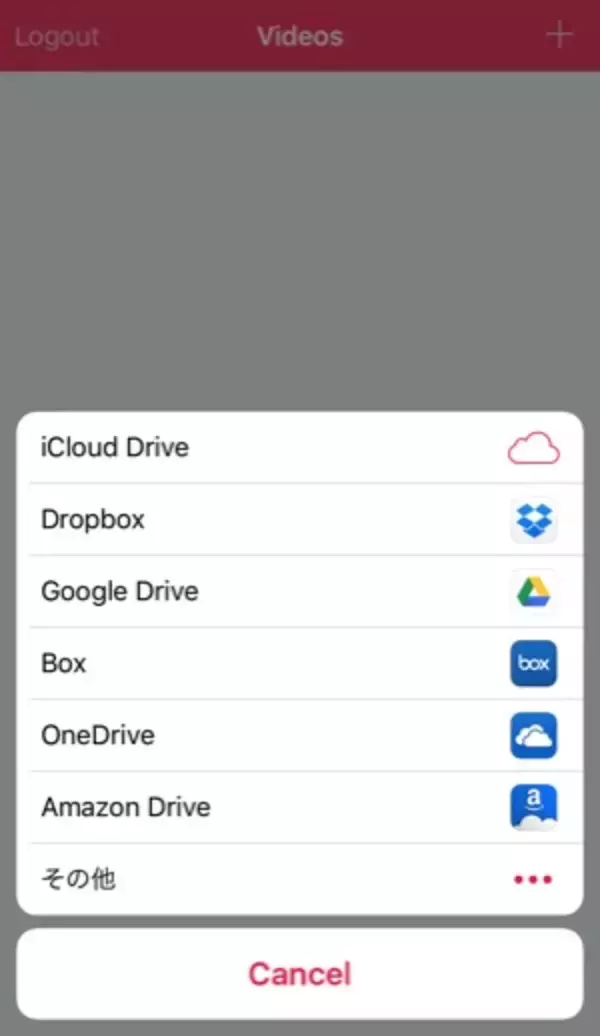Tap the その他 more options row
This screenshot has height=1036, width=600.
[x=299, y=880]
